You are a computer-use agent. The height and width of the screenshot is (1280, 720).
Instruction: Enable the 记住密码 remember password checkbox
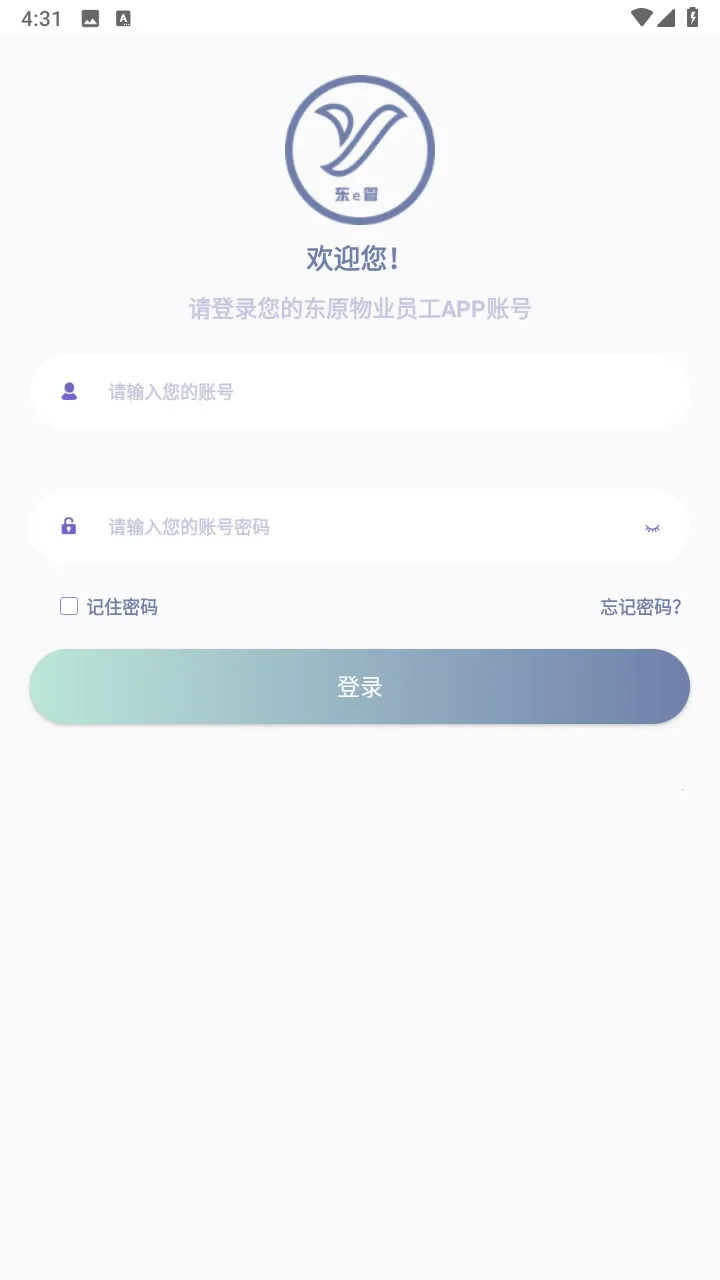tap(68, 606)
